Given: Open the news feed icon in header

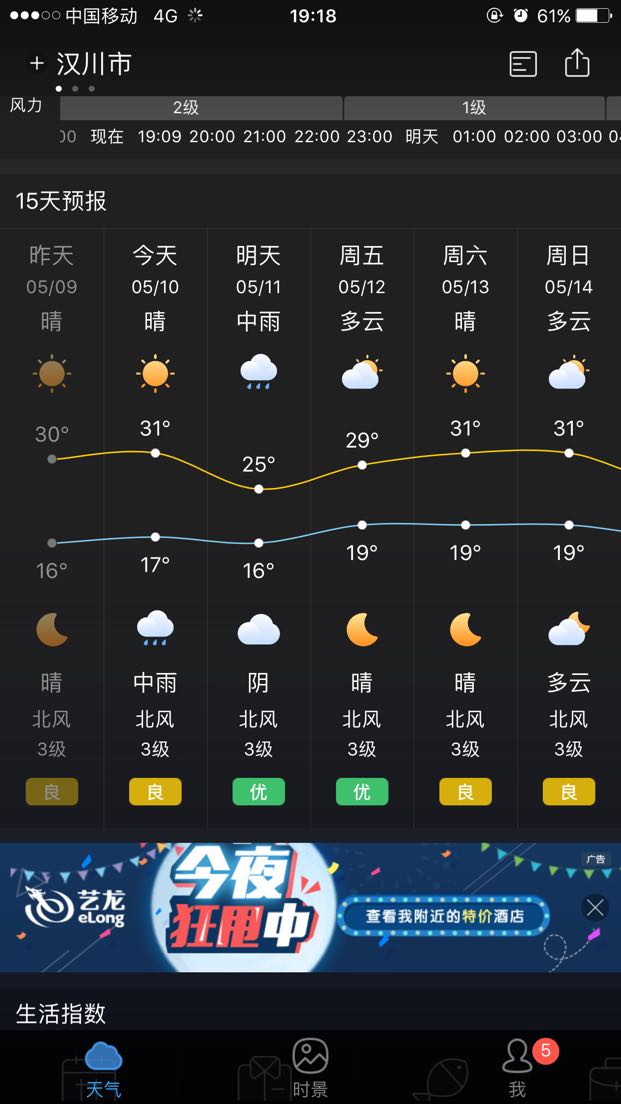Looking at the screenshot, I should tap(523, 64).
